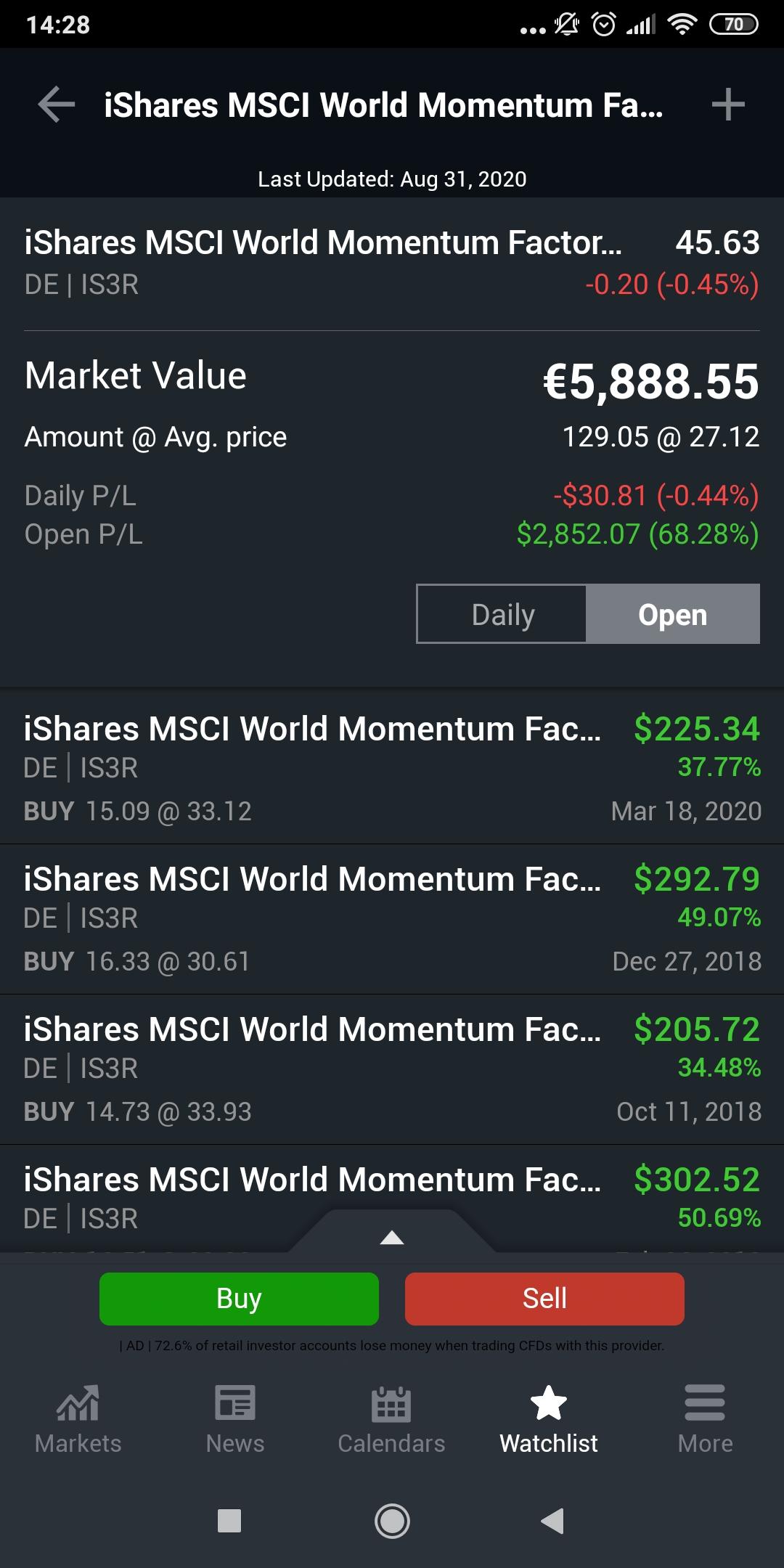Open the position with $302.52 profit

pos(392,1191)
